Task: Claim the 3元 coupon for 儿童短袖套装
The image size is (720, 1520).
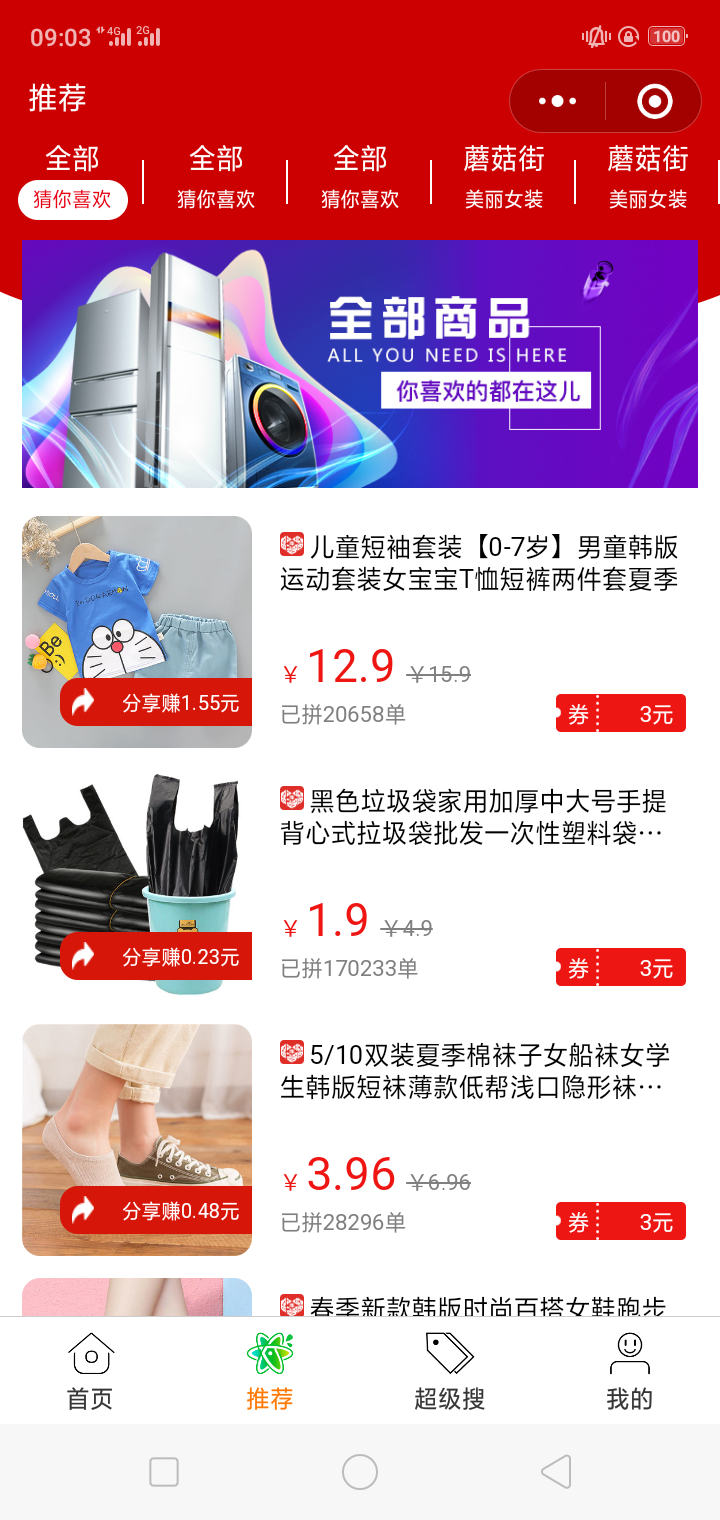Action: click(621, 714)
